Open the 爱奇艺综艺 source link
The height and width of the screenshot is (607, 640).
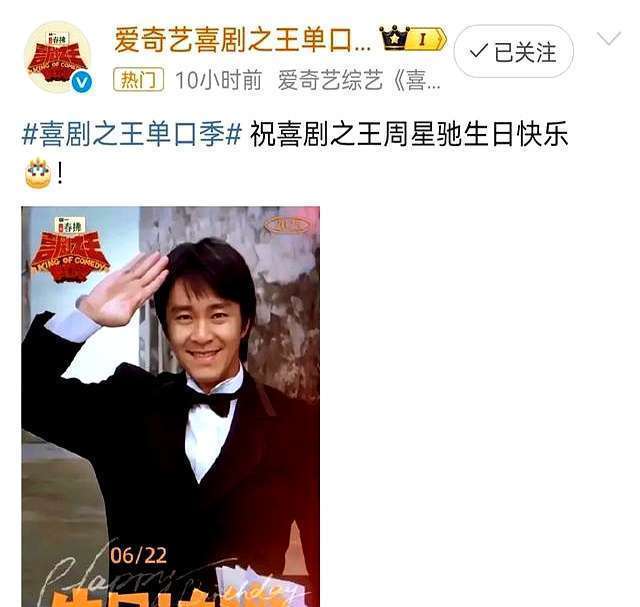pyautogui.click(x=358, y=81)
